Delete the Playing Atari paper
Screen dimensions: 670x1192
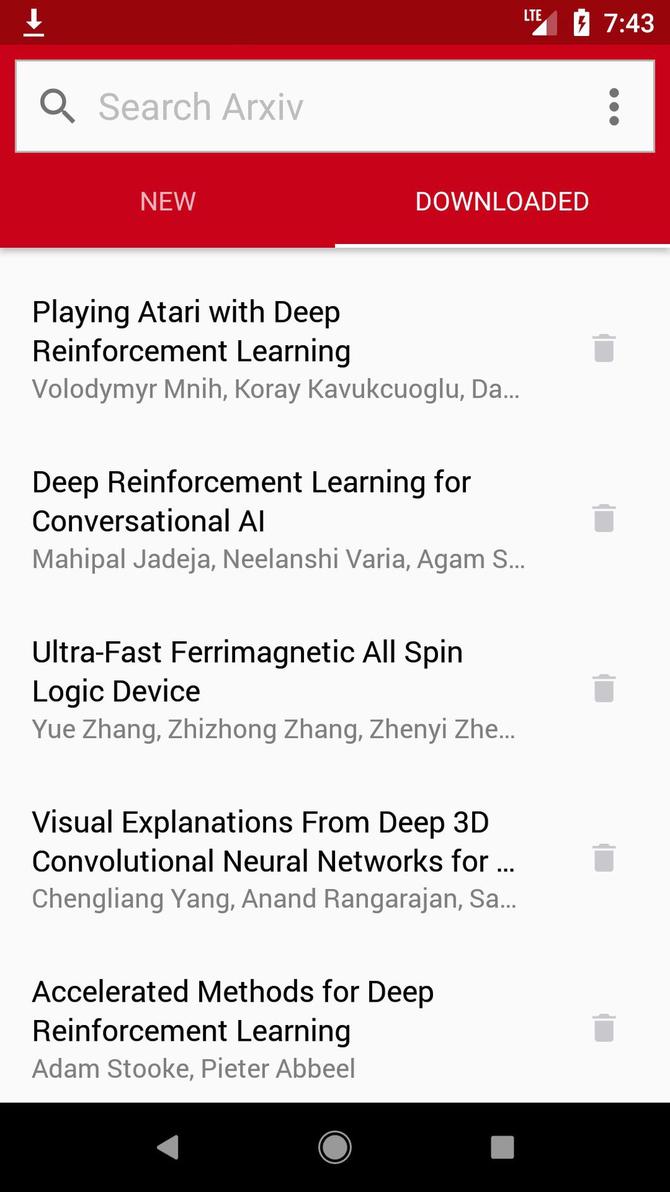tap(604, 349)
